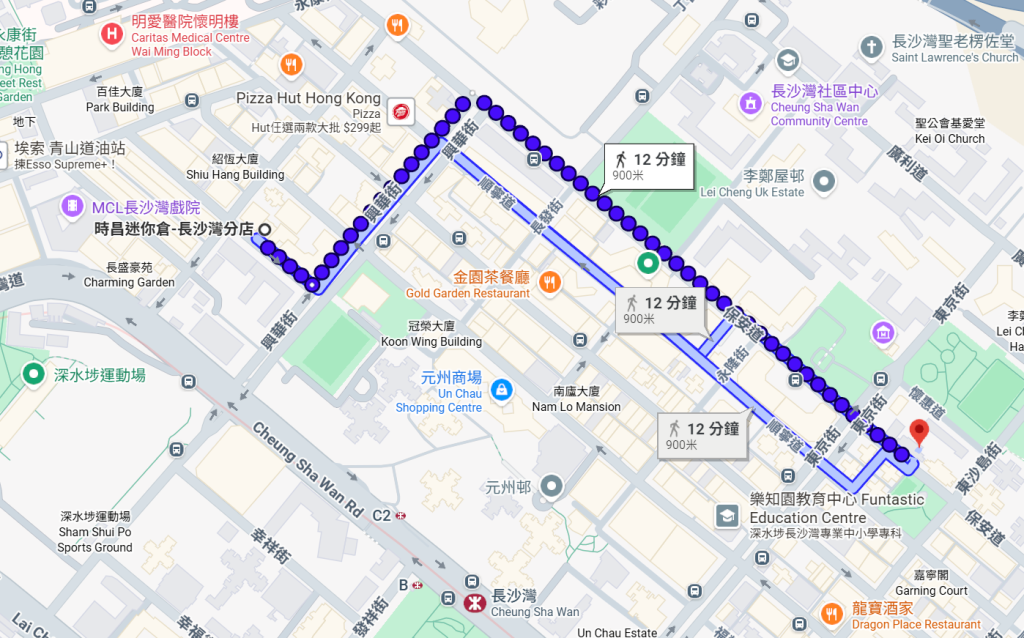Select the Un Chau Shopping Centre marker
The width and height of the screenshot is (1024, 638).
(502, 388)
